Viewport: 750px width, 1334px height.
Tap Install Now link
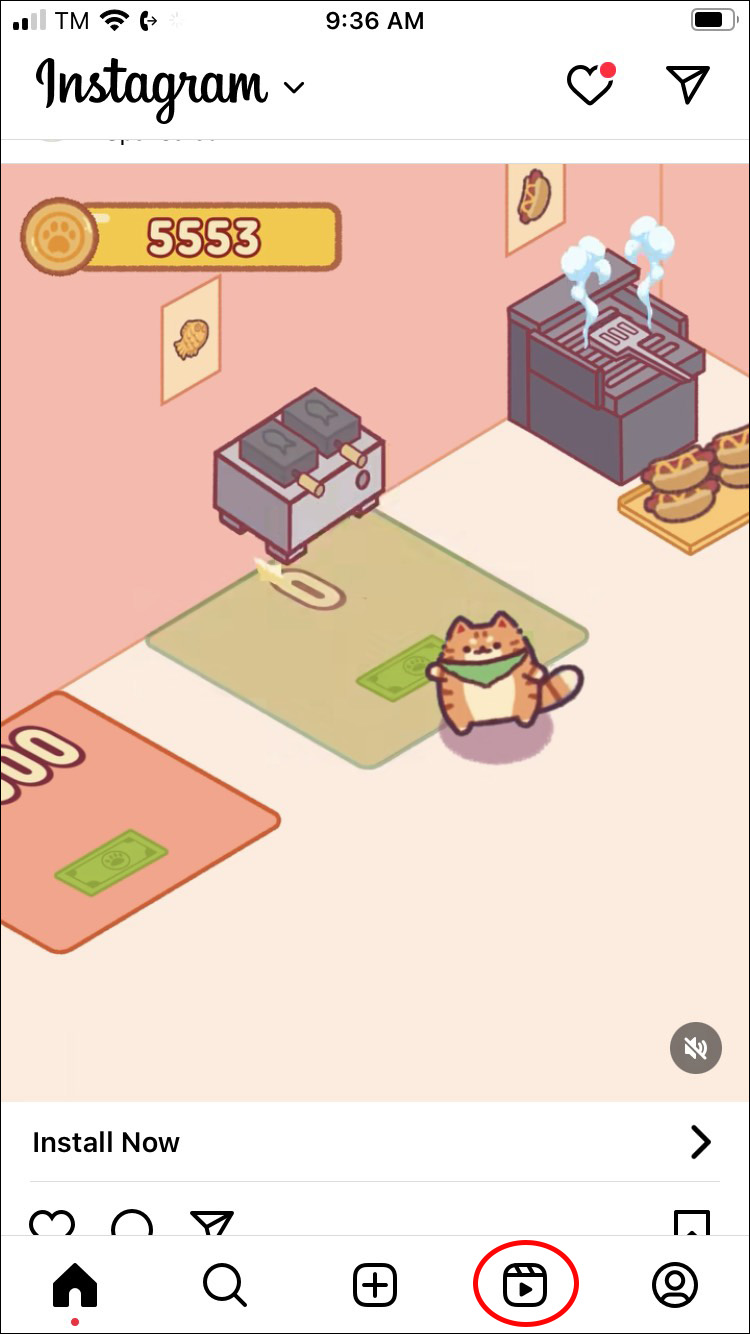(106, 1142)
